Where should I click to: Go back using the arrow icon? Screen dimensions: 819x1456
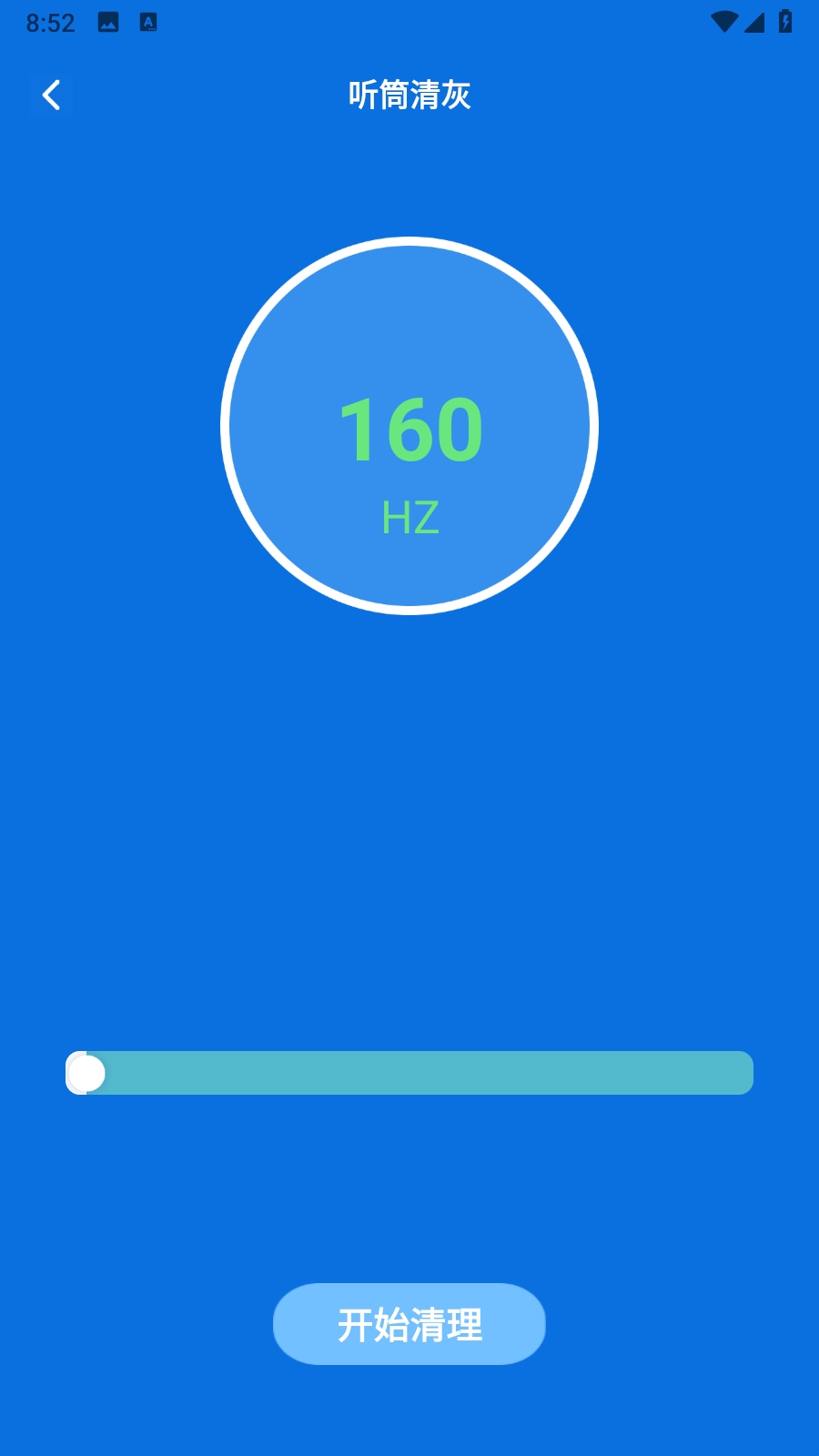[x=52, y=95]
